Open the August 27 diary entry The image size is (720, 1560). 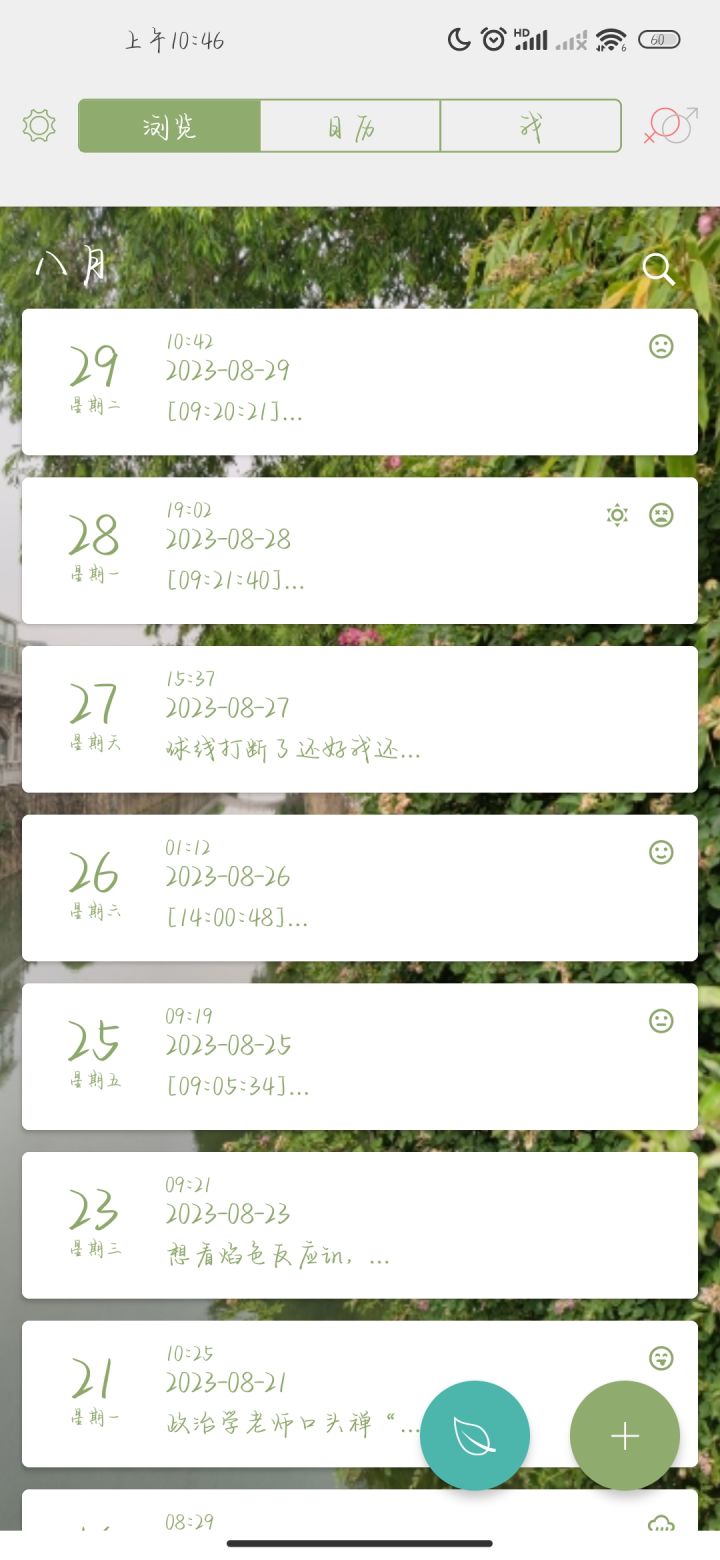[x=360, y=718]
